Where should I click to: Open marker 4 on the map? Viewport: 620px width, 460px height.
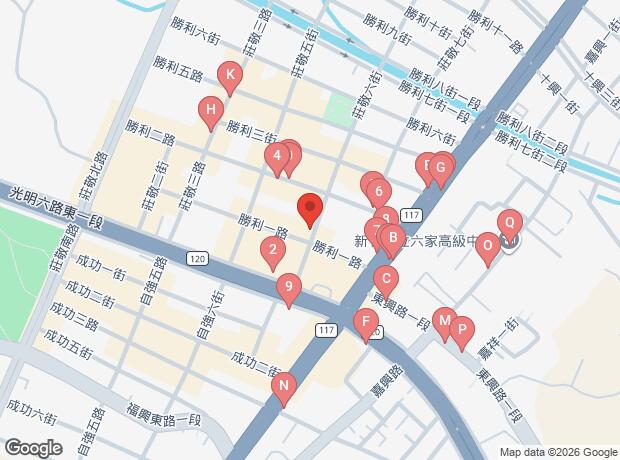(x=277, y=159)
